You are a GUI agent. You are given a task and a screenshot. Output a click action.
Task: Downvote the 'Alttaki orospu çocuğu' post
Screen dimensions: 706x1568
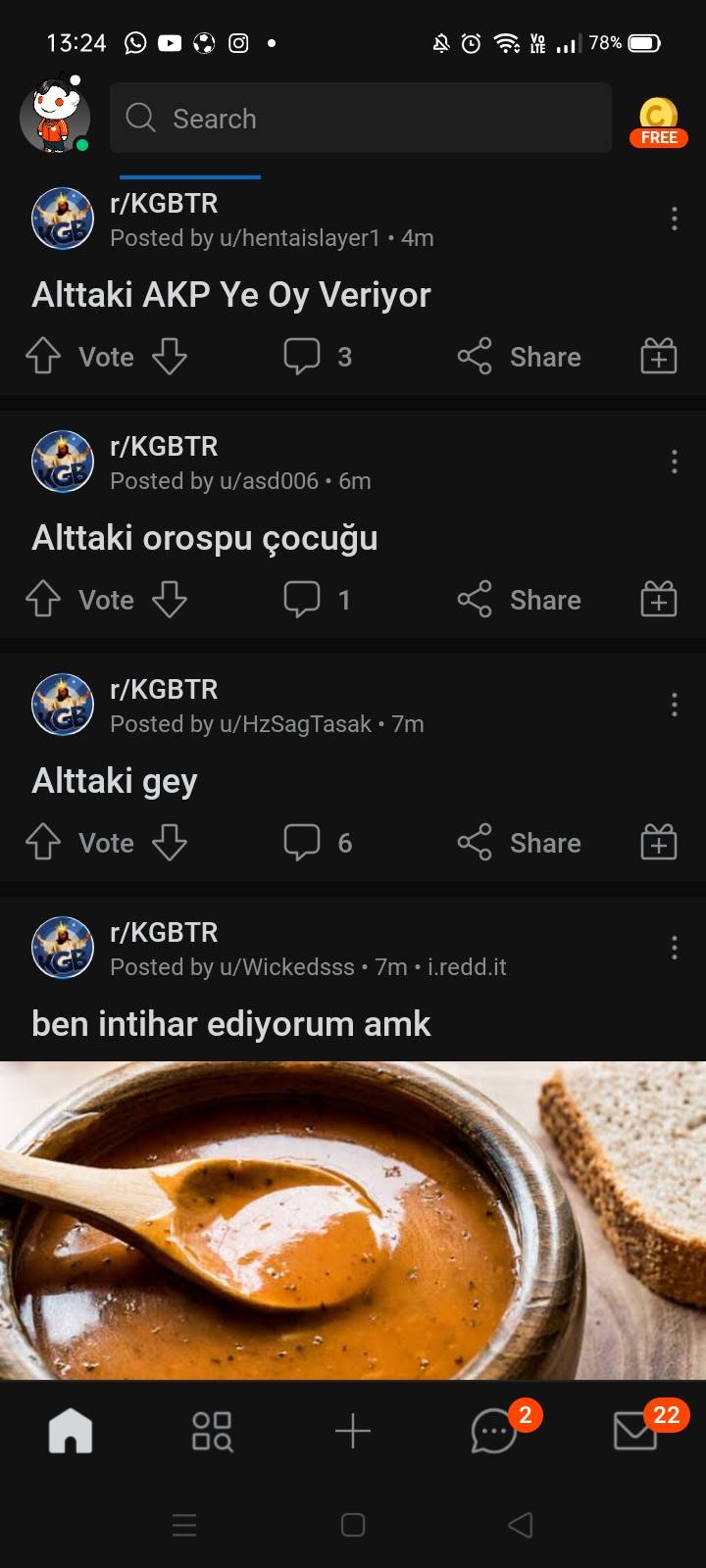tap(169, 600)
